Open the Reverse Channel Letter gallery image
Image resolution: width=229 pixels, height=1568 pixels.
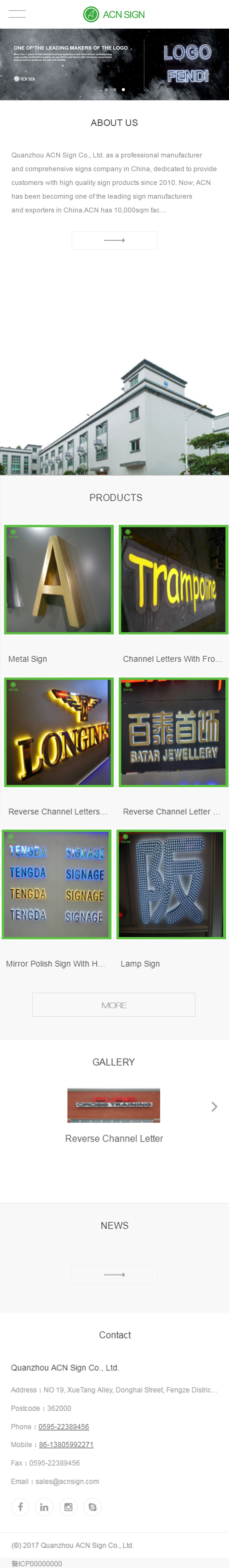(114, 1105)
